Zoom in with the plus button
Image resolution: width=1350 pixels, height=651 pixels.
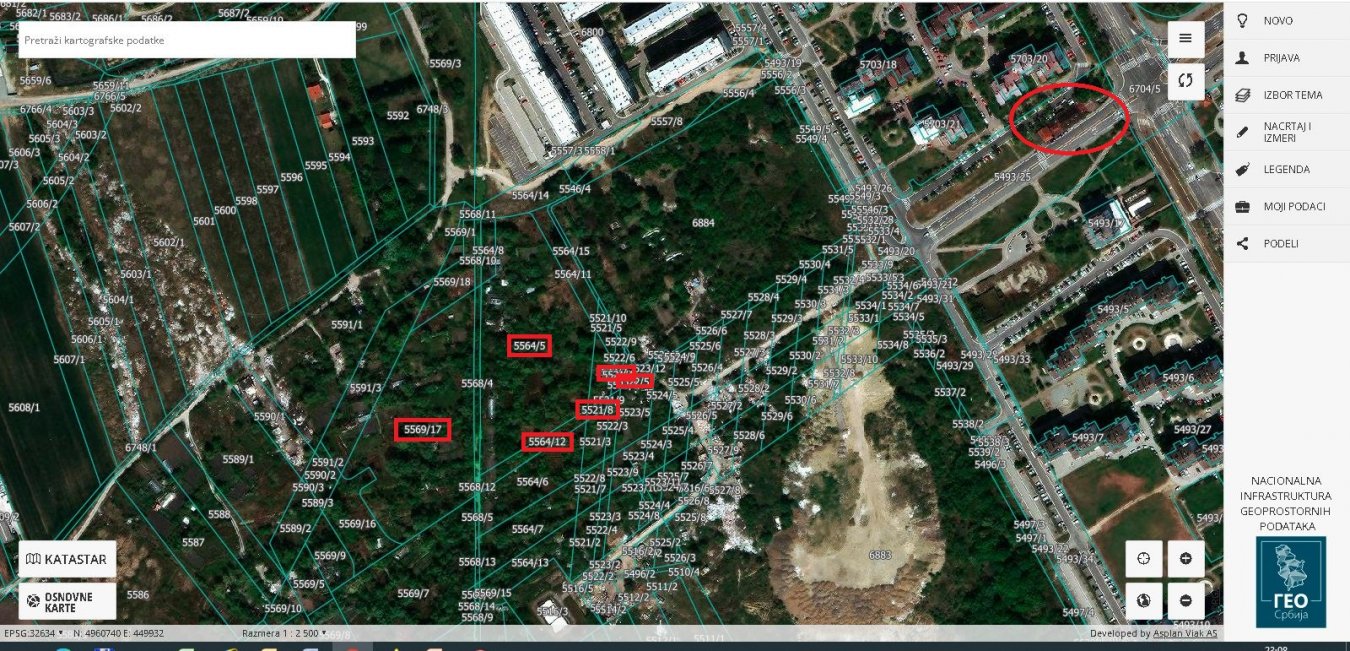coord(1185,558)
